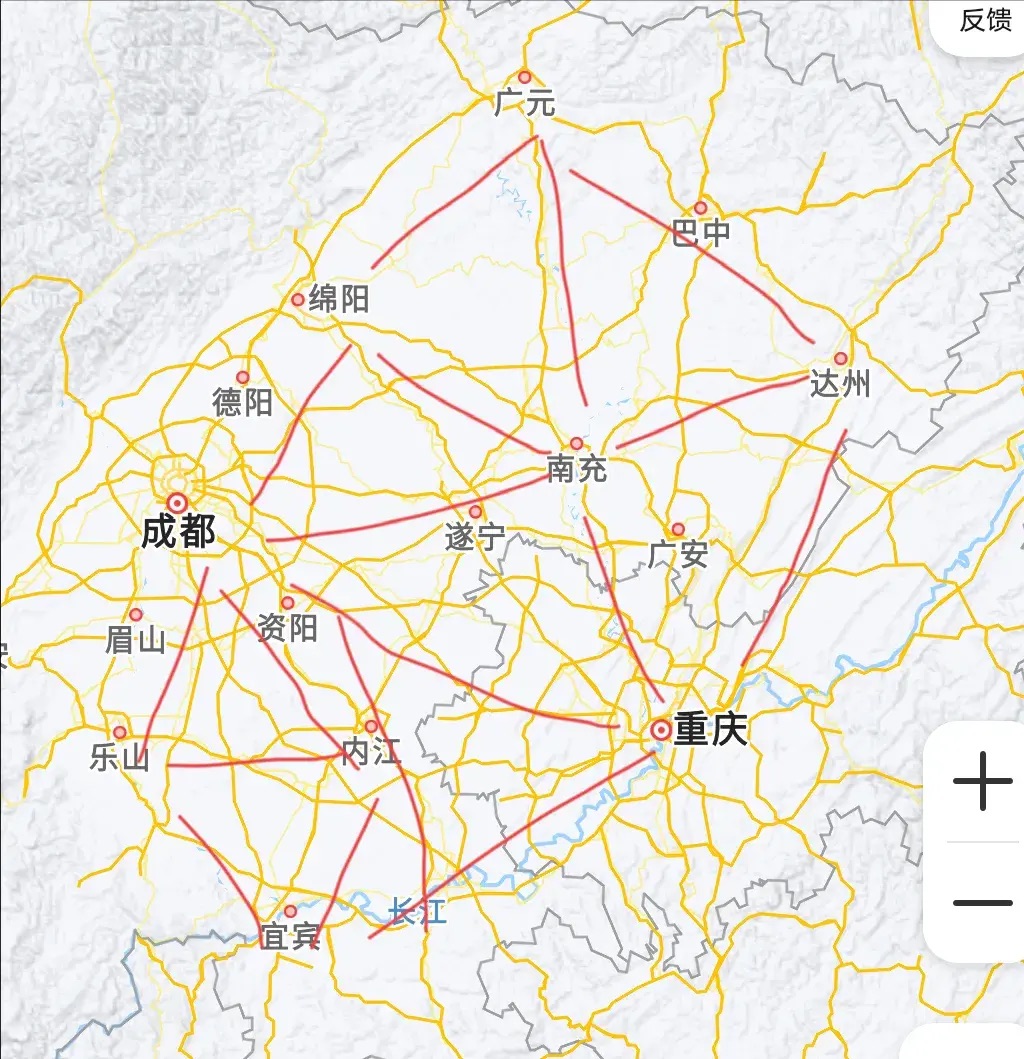Open the 反馈 feedback button
Screen dimensions: 1024x1059
pos(985,20)
